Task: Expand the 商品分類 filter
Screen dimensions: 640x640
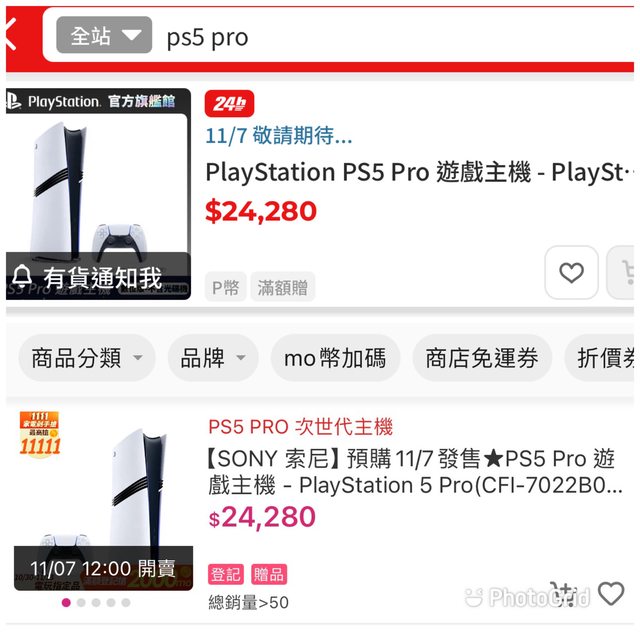Action: click(x=86, y=358)
